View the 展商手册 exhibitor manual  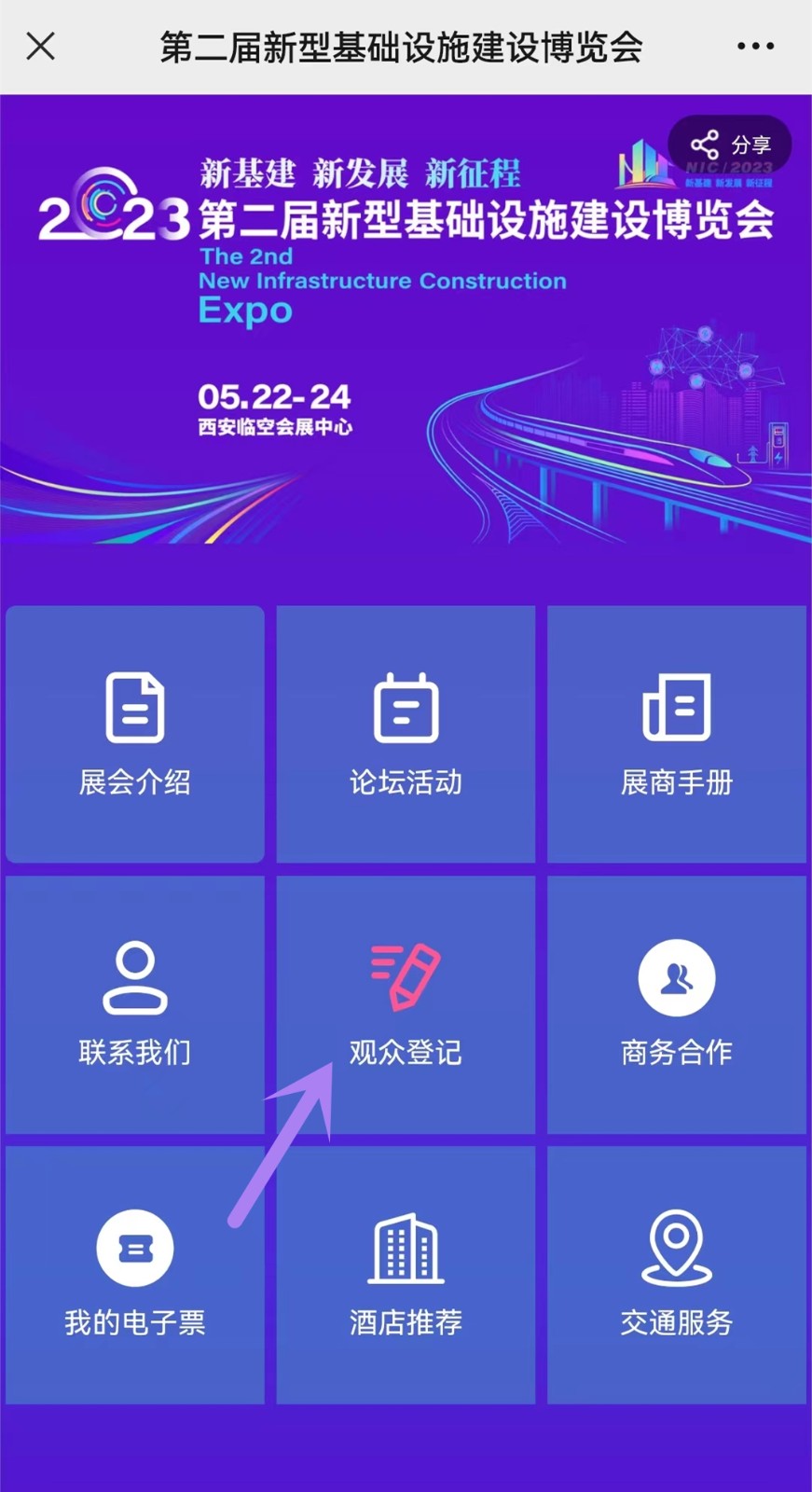coord(676,734)
